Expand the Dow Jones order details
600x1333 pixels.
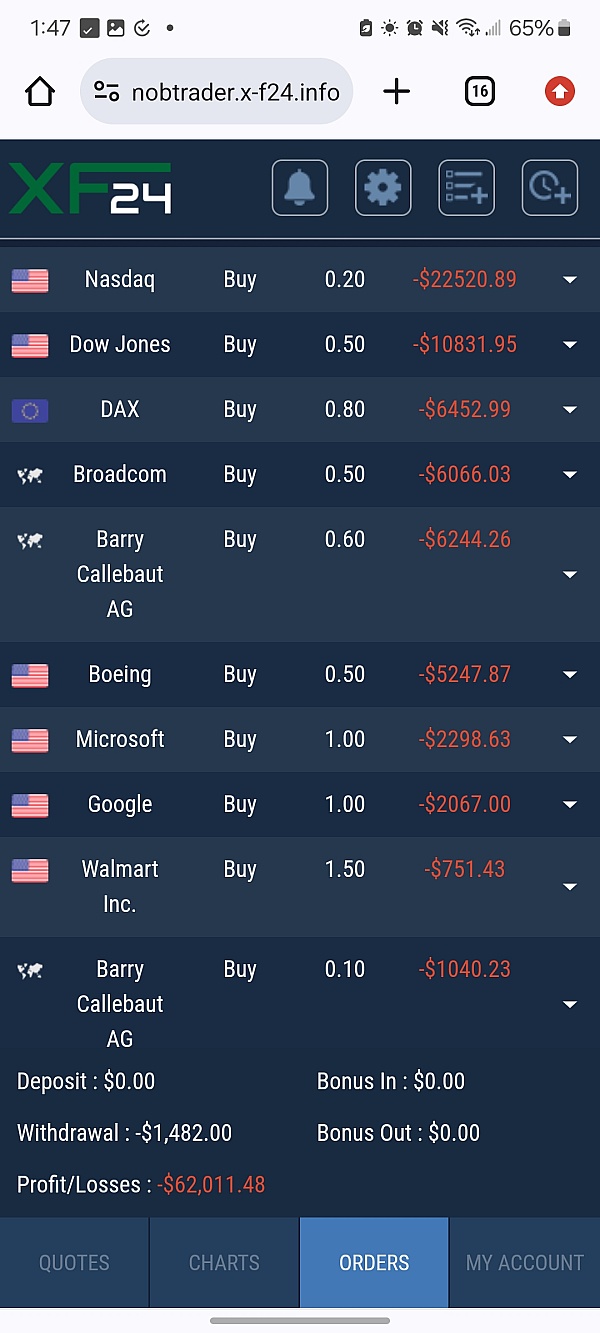570,345
